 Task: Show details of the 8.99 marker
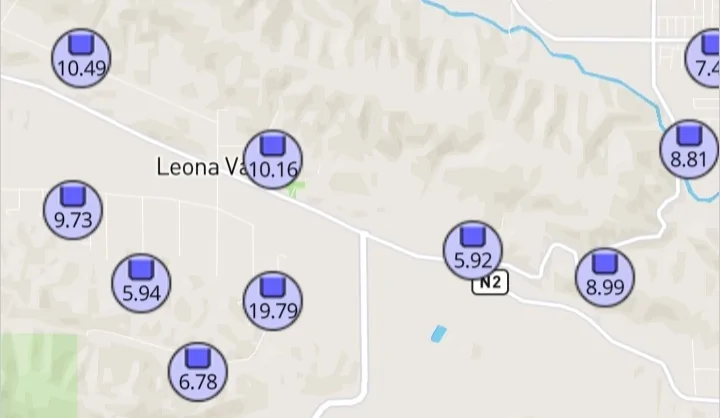point(604,276)
